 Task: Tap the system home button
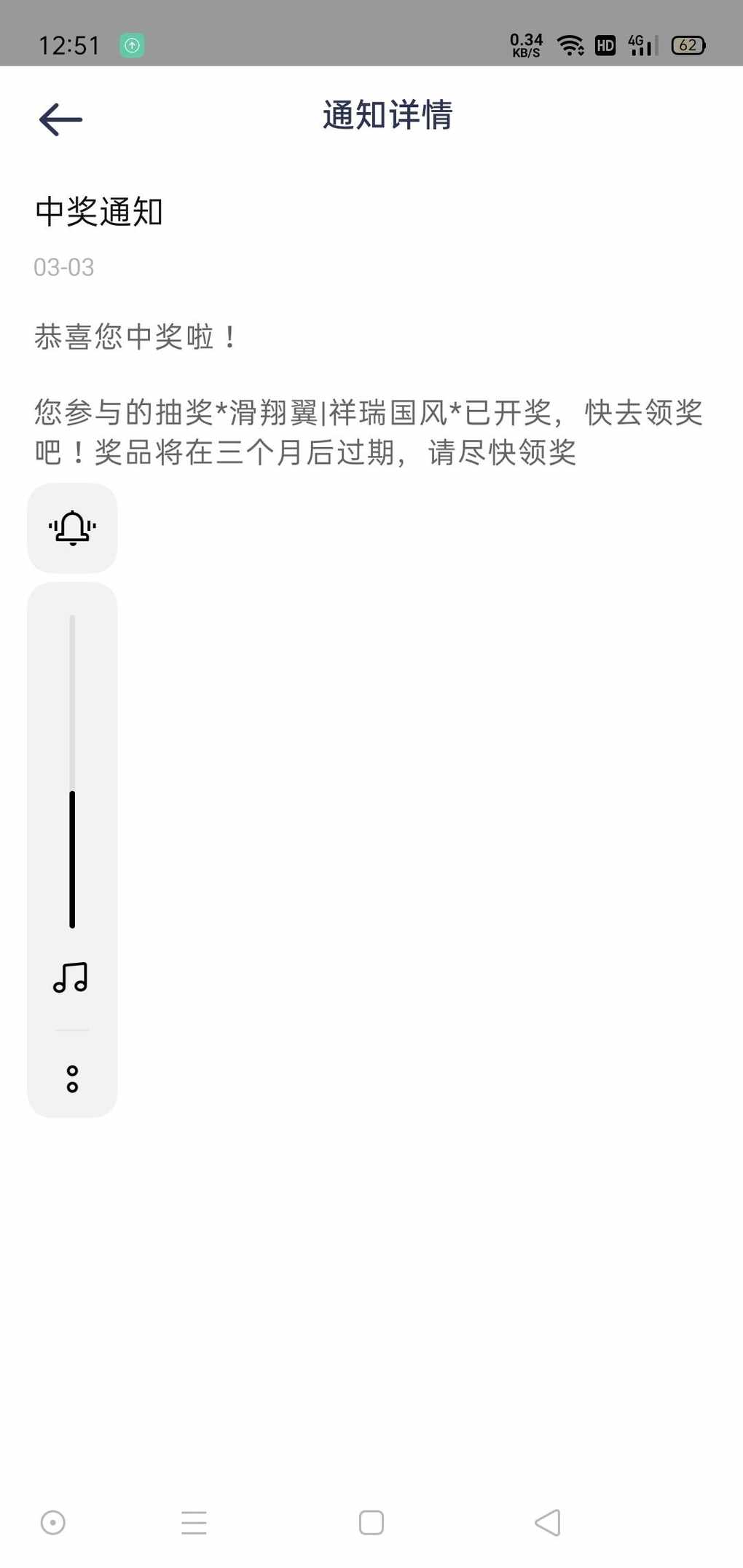[371, 1522]
